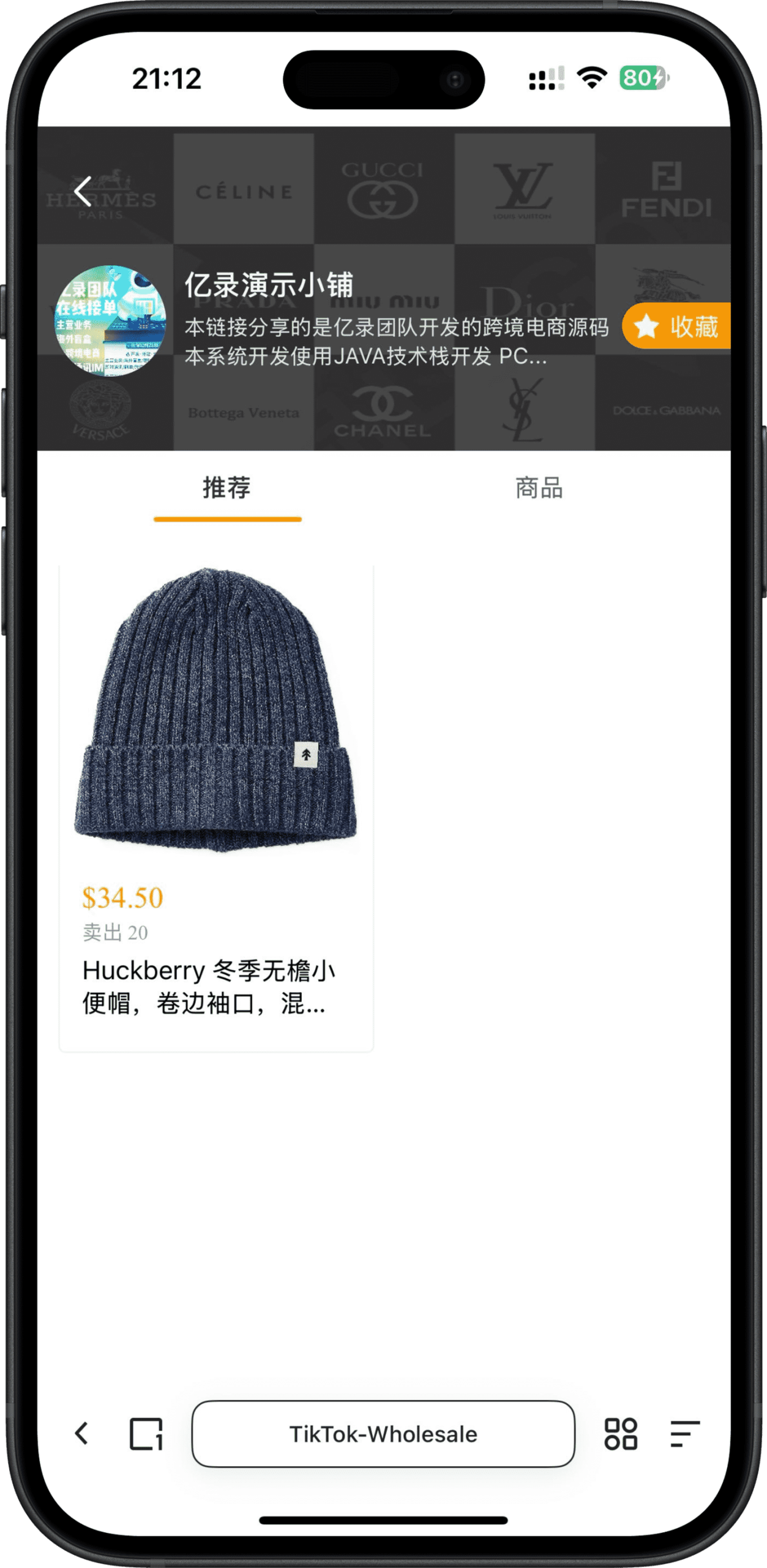Image resolution: width=767 pixels, height=1568 pixels.
Task: Select the 推荐 tab
Action: coord(227,488)
